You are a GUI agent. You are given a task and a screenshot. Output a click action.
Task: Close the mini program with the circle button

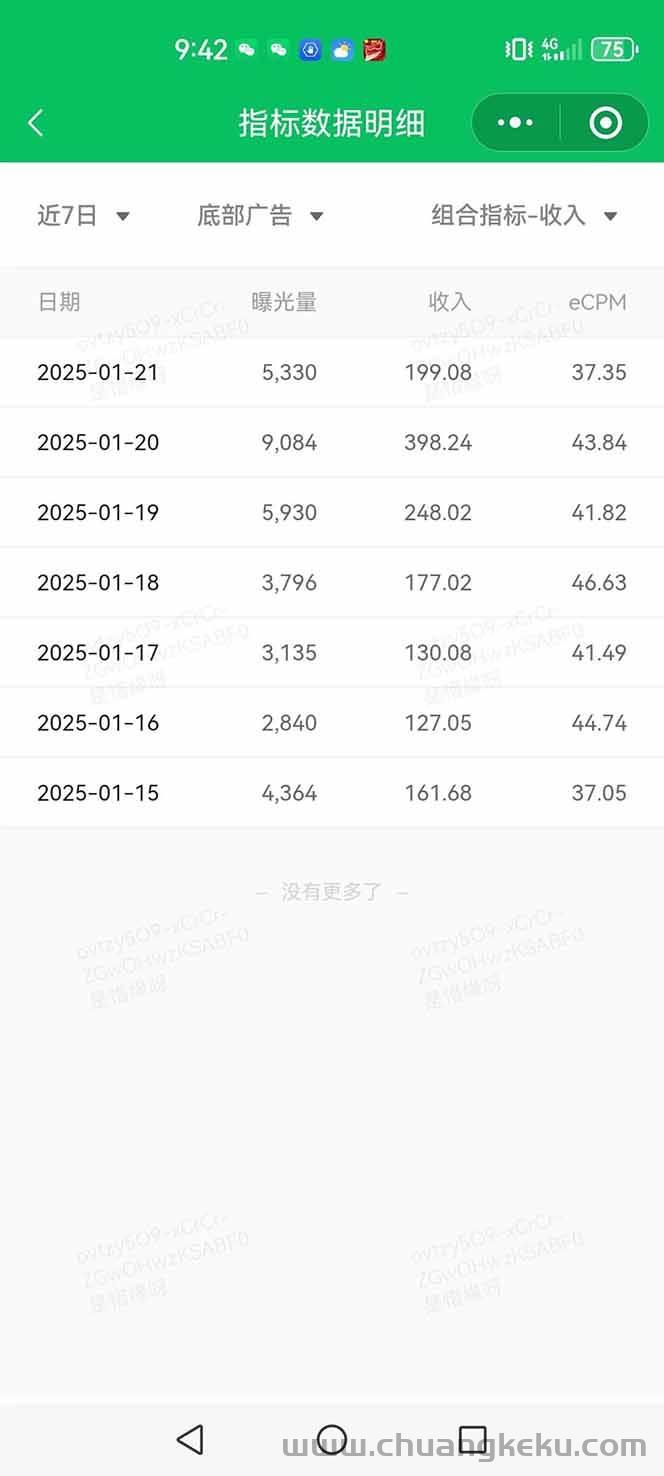tap(606, 123)
